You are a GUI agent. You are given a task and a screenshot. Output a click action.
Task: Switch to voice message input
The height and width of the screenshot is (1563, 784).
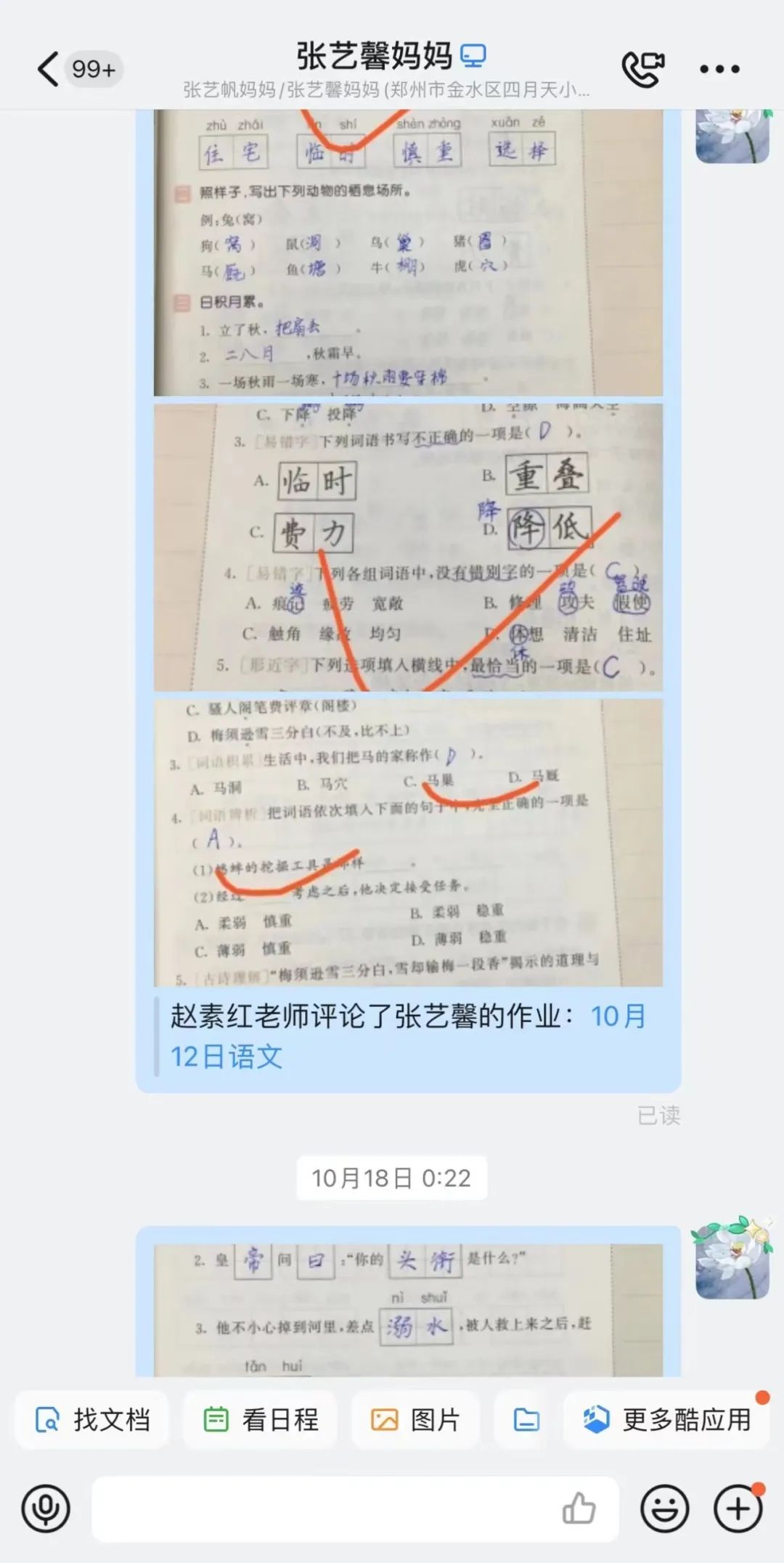(46, 1509)
